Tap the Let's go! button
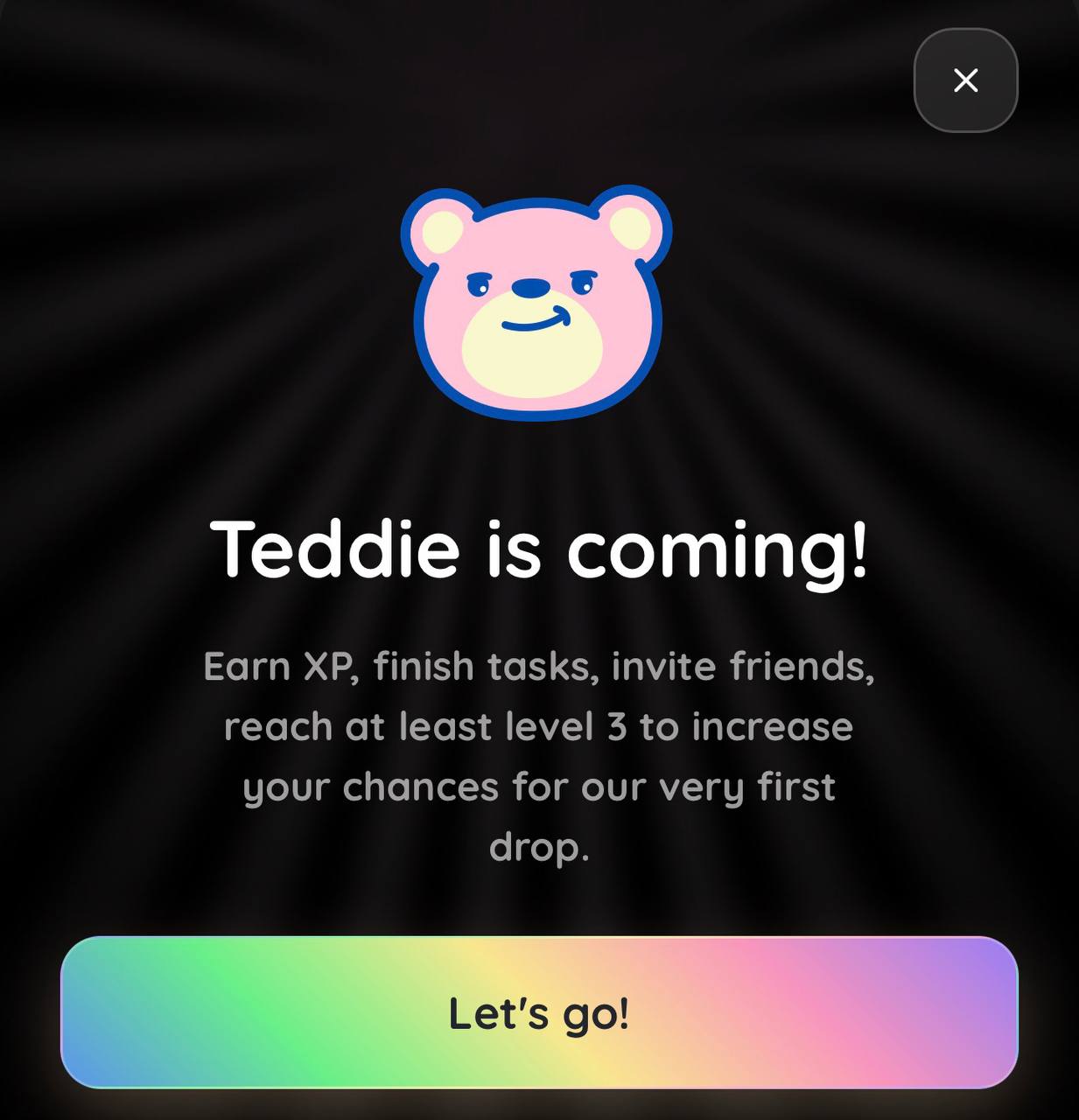This screenshot has width=1079, height=1120. click(539, 1012)
